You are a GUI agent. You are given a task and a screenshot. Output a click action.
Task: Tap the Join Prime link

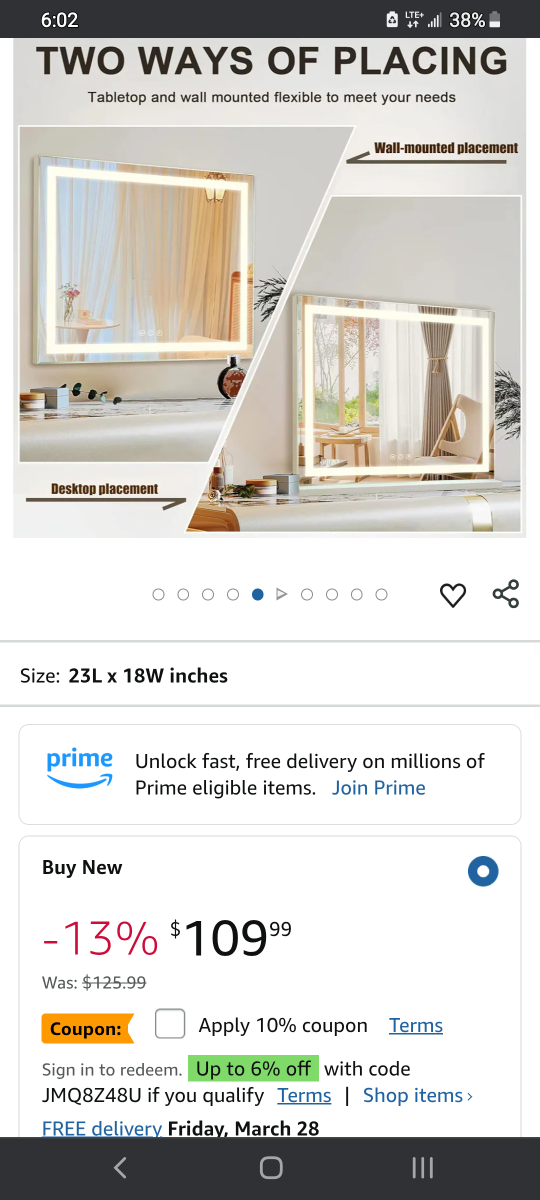tap(379, 788)
